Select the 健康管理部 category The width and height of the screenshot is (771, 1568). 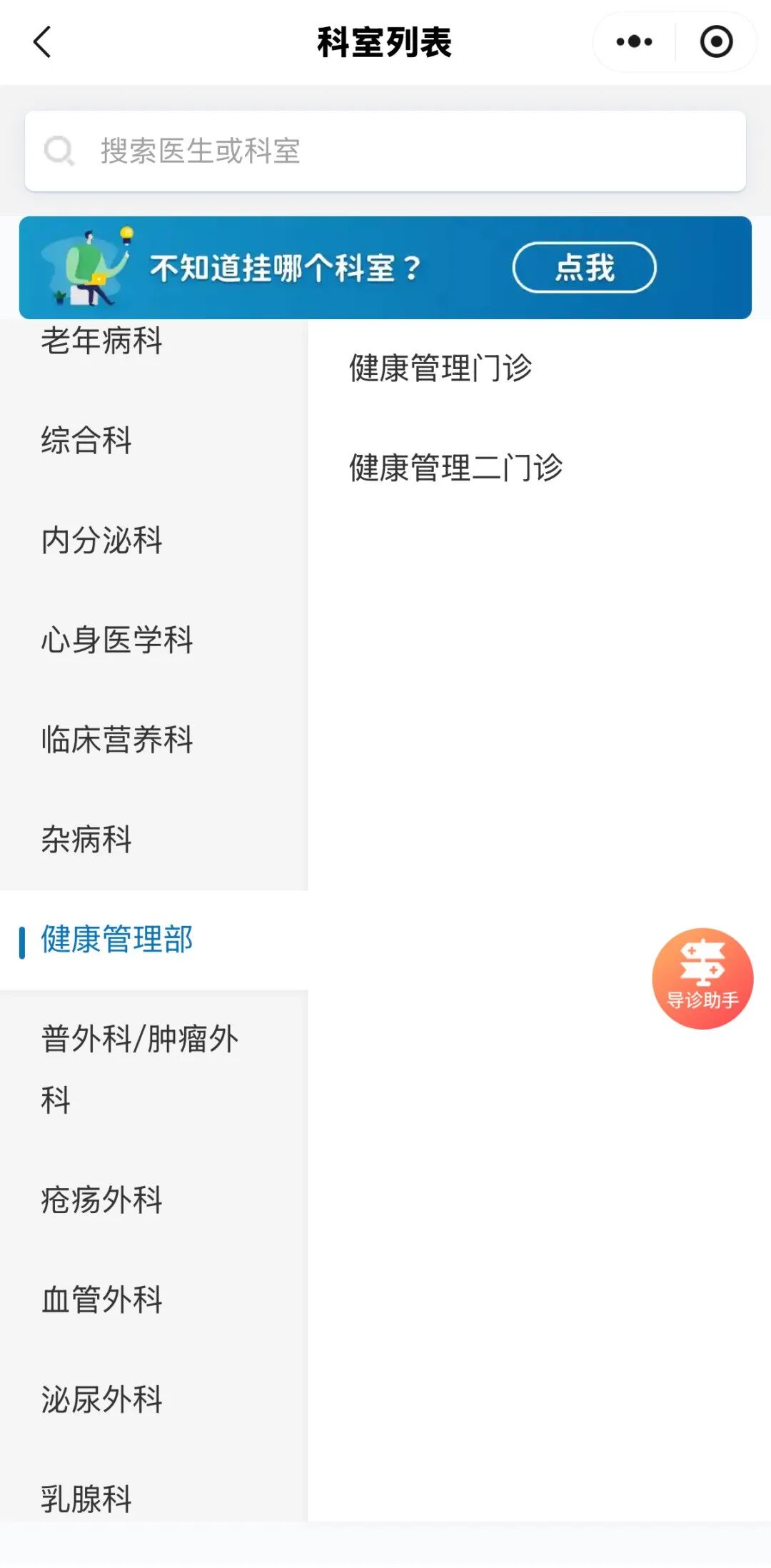tap(117, 940)
